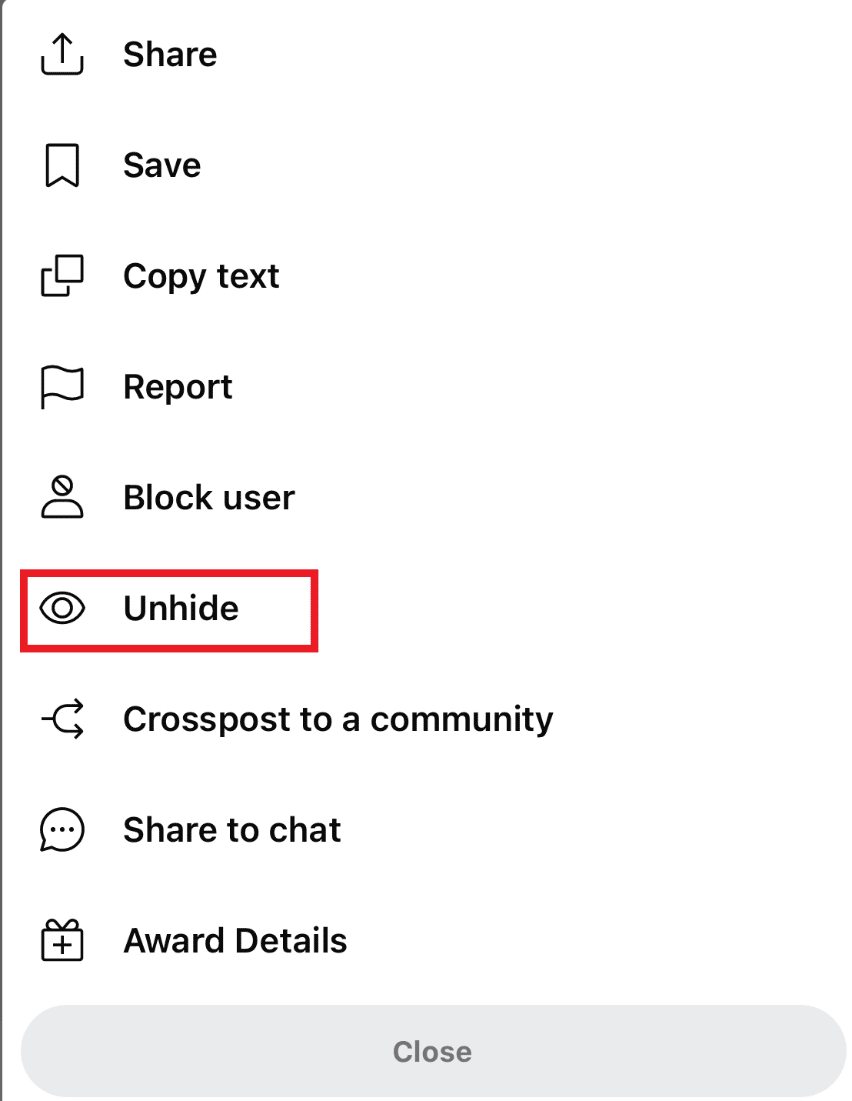852x1101 pixels.
Task: Unhide the post
Action: coord(180,608)
